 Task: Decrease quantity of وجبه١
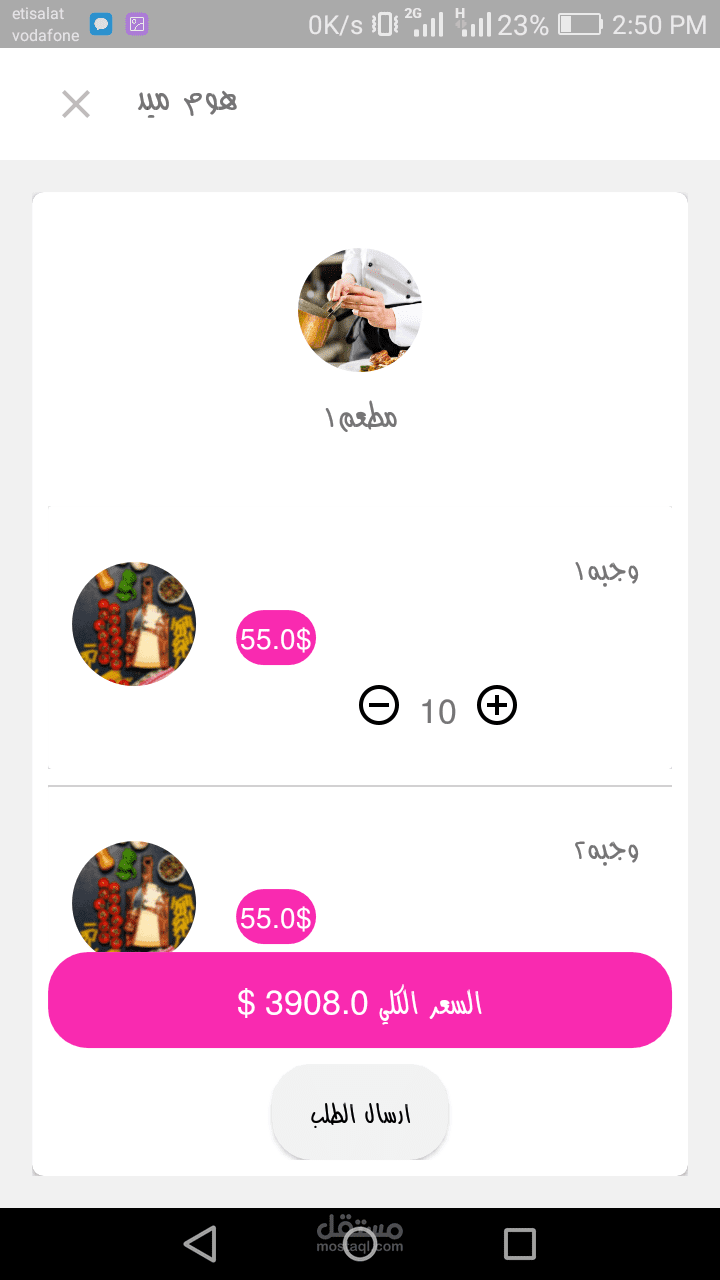[x=379, y=706]
